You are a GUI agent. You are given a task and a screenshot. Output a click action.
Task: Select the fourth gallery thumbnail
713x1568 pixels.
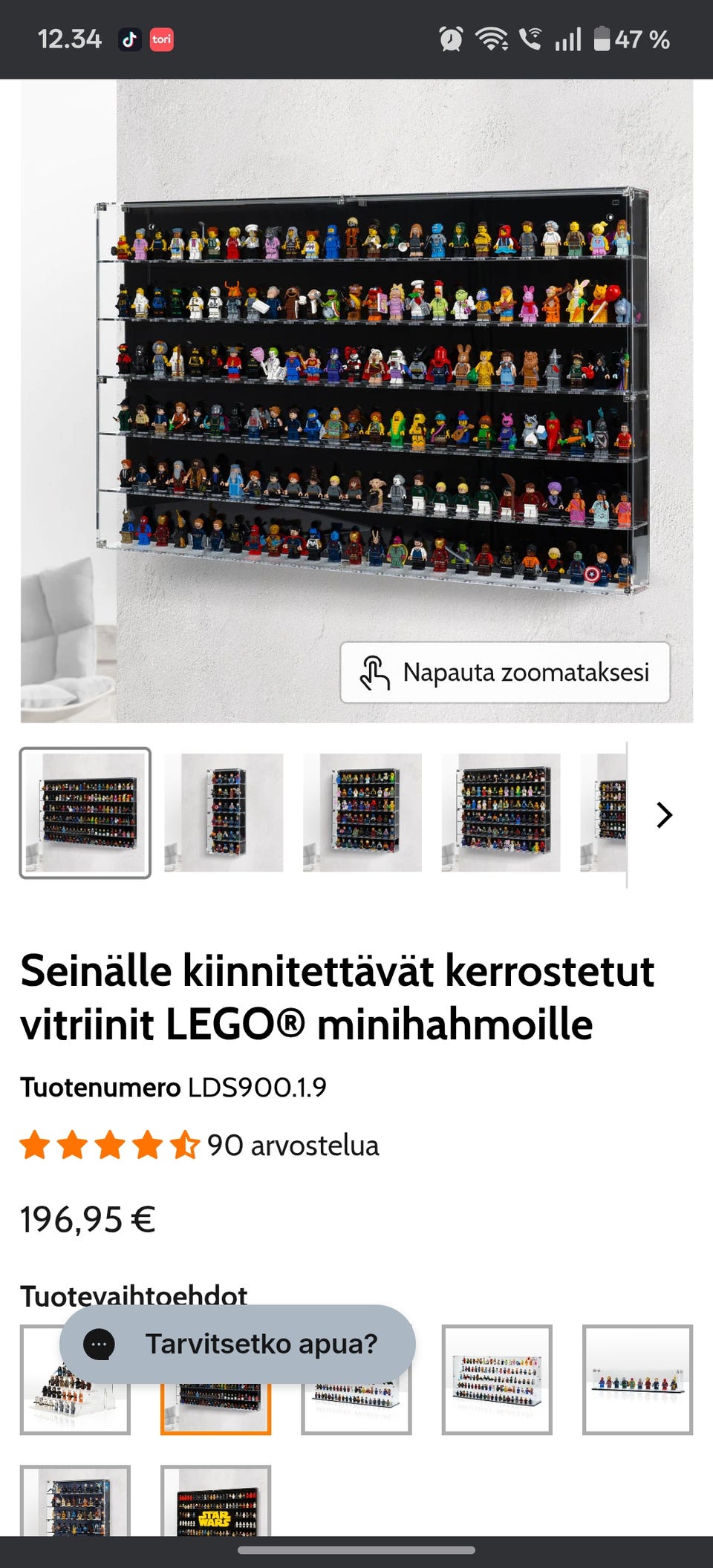(501, 813)
